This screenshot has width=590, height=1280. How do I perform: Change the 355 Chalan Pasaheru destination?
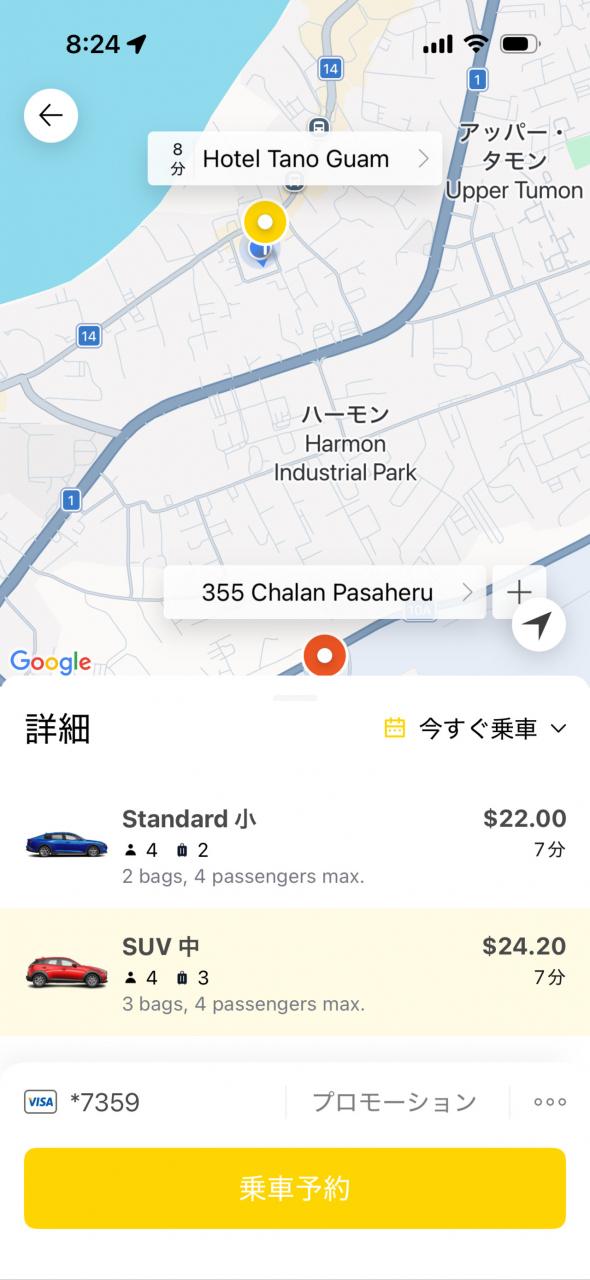coord(325,592)
